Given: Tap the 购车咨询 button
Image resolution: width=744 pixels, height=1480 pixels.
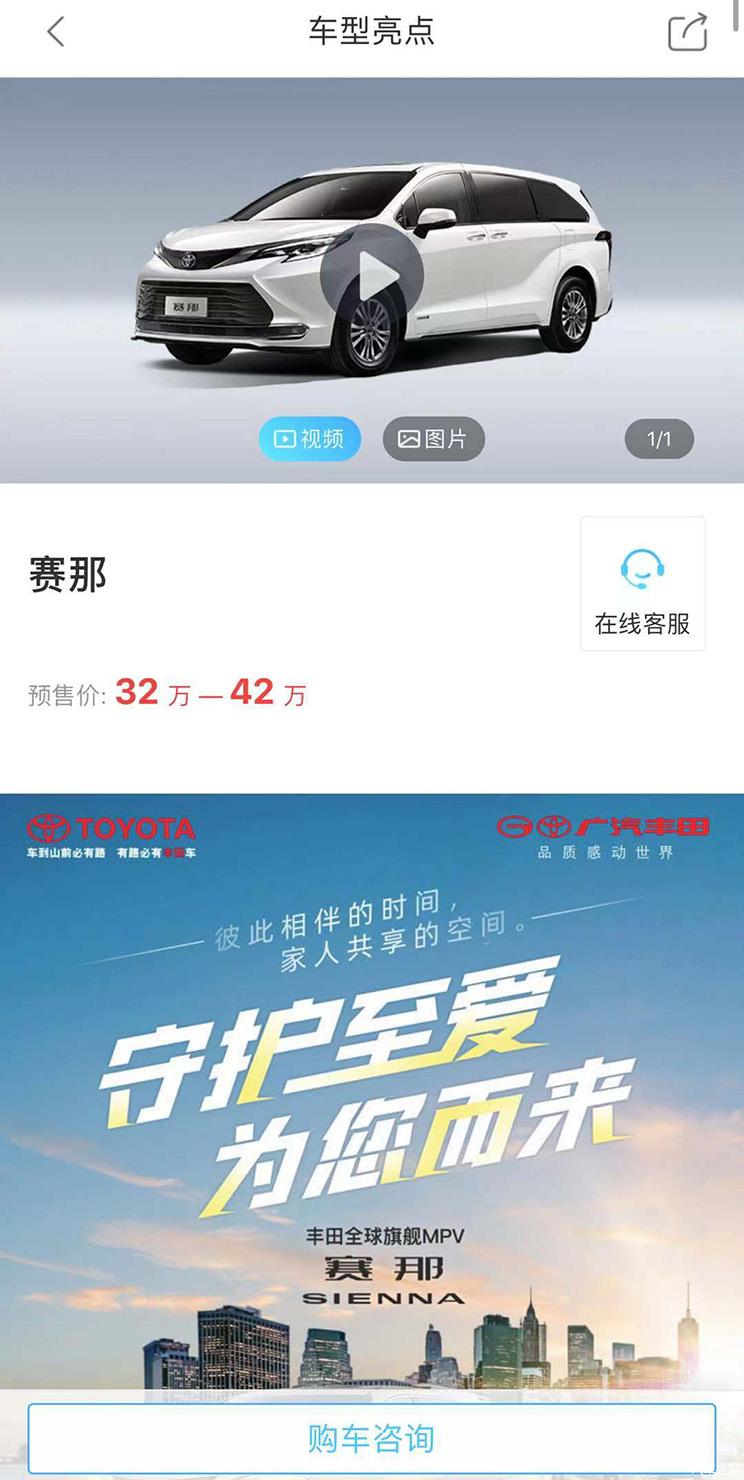Looking at the screenshot, I should (372, 1438).
